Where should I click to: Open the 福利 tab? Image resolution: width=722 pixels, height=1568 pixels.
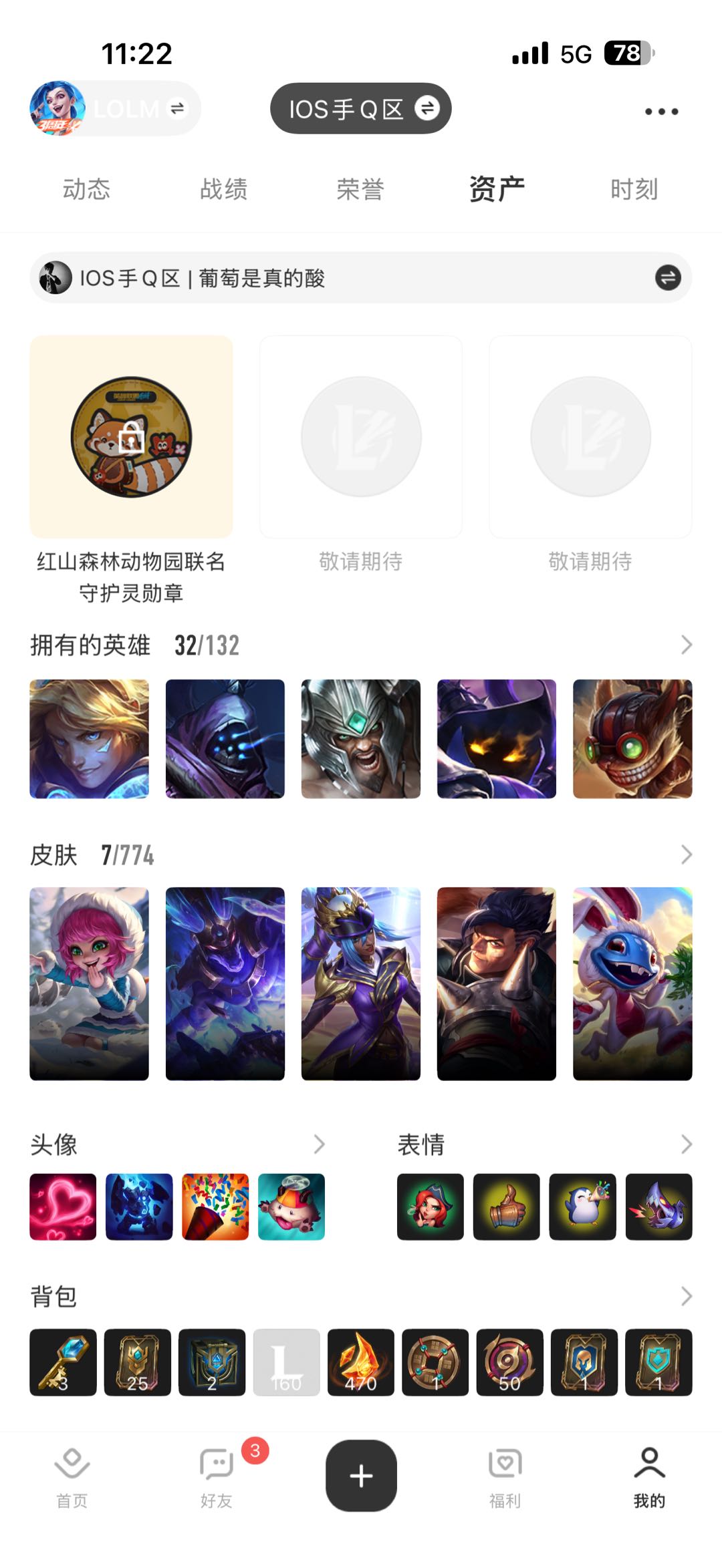[x=505, y=1478]
